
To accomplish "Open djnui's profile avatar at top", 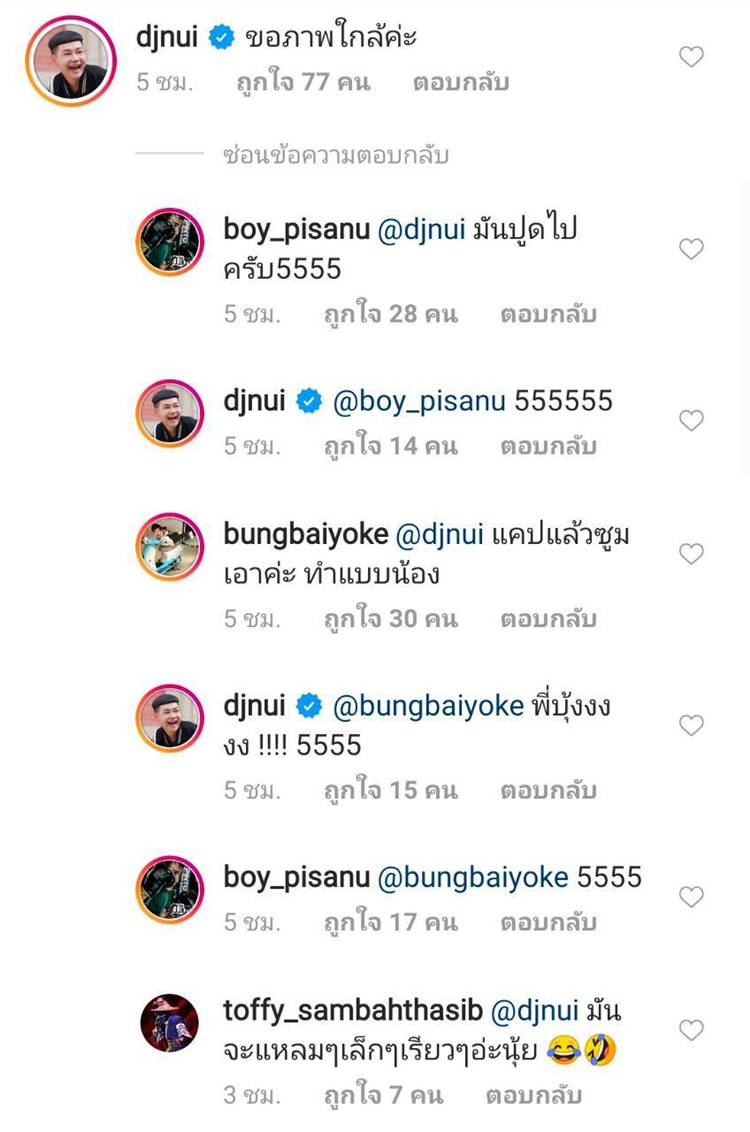I will click(x=71, y=60).
